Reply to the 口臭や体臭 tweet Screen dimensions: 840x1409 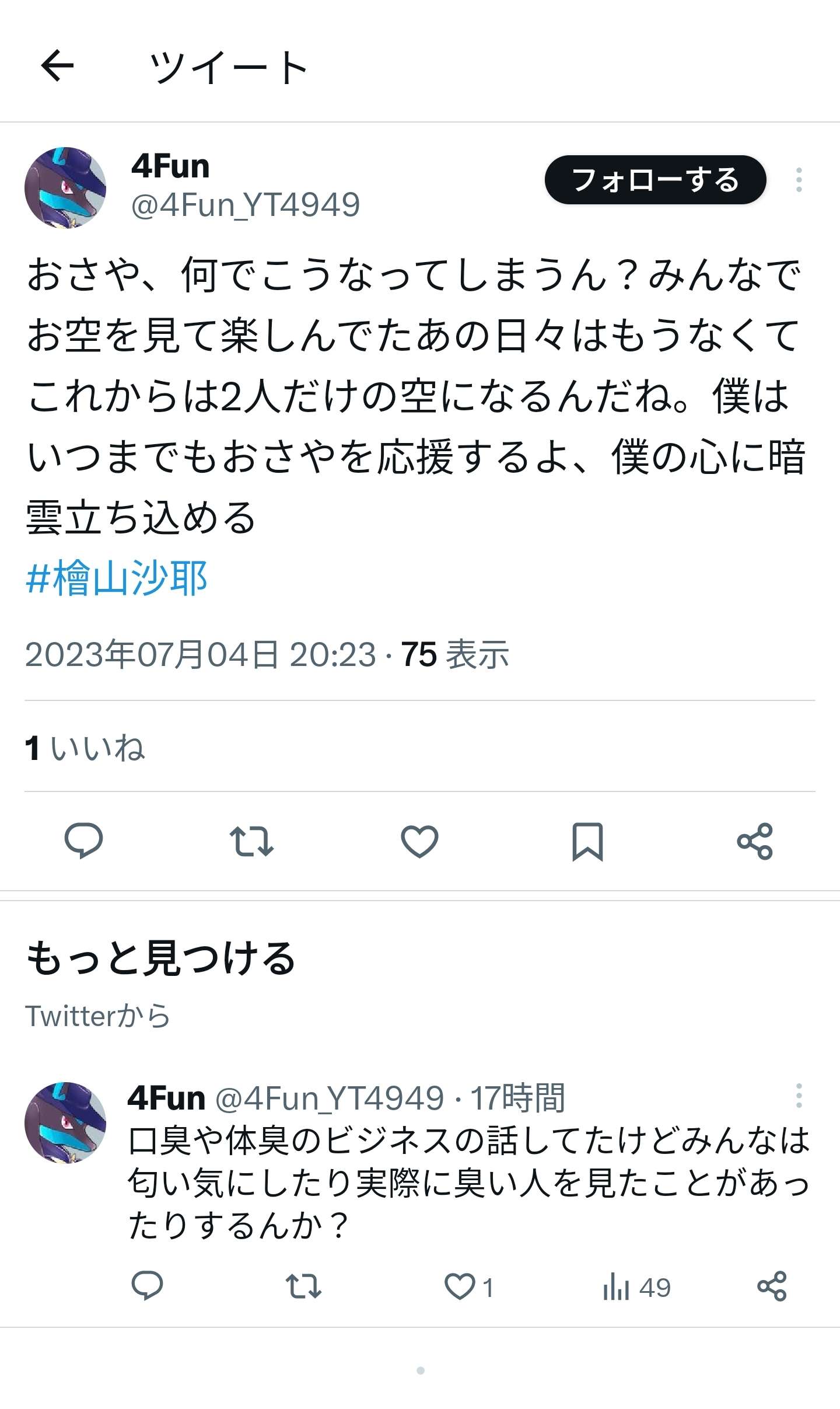pyautogui.click(x=147, y=1286)
